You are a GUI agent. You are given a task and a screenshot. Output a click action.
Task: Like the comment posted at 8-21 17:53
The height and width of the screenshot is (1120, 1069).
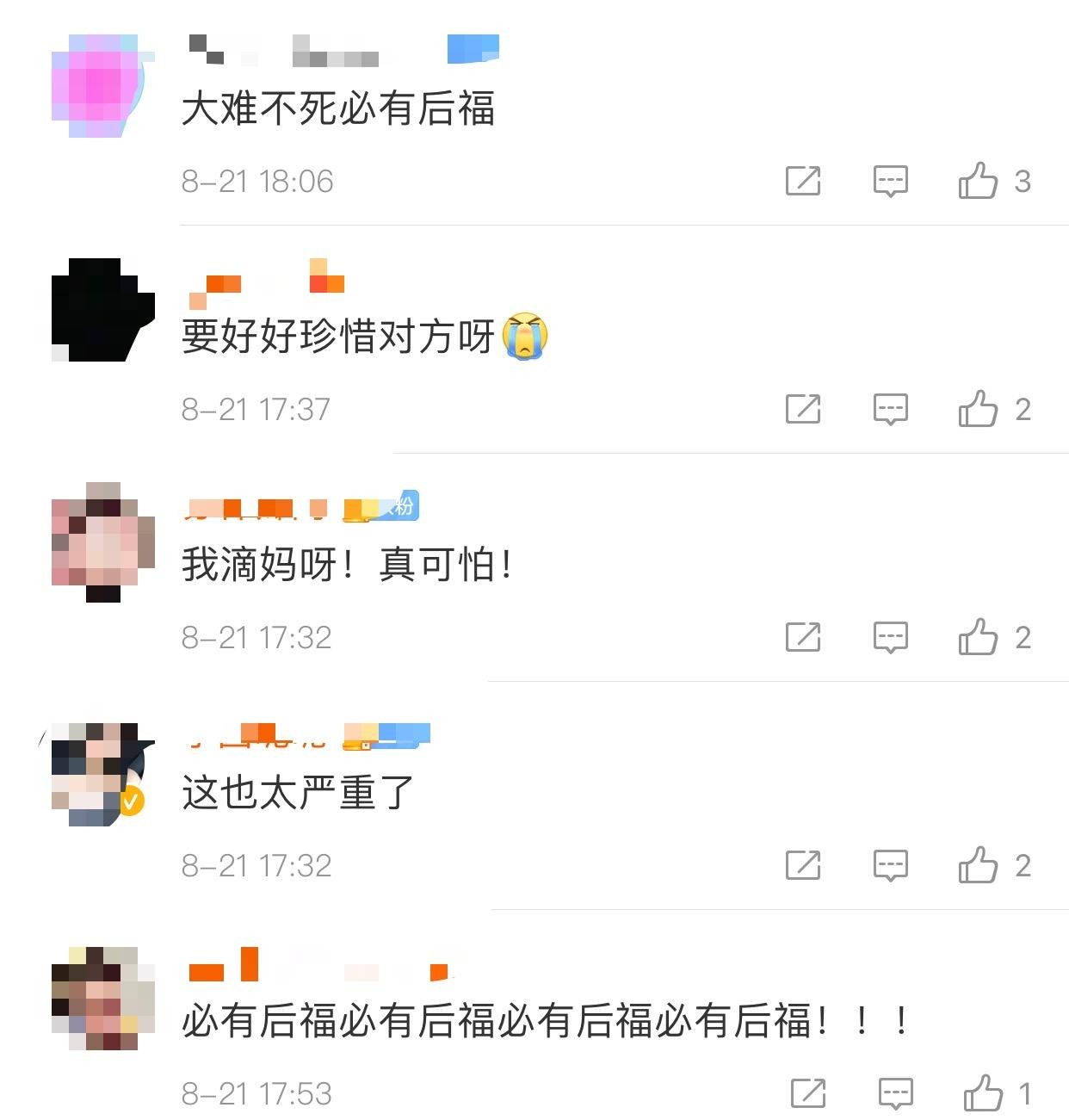pyautogui.click(x=982, y=1093)
